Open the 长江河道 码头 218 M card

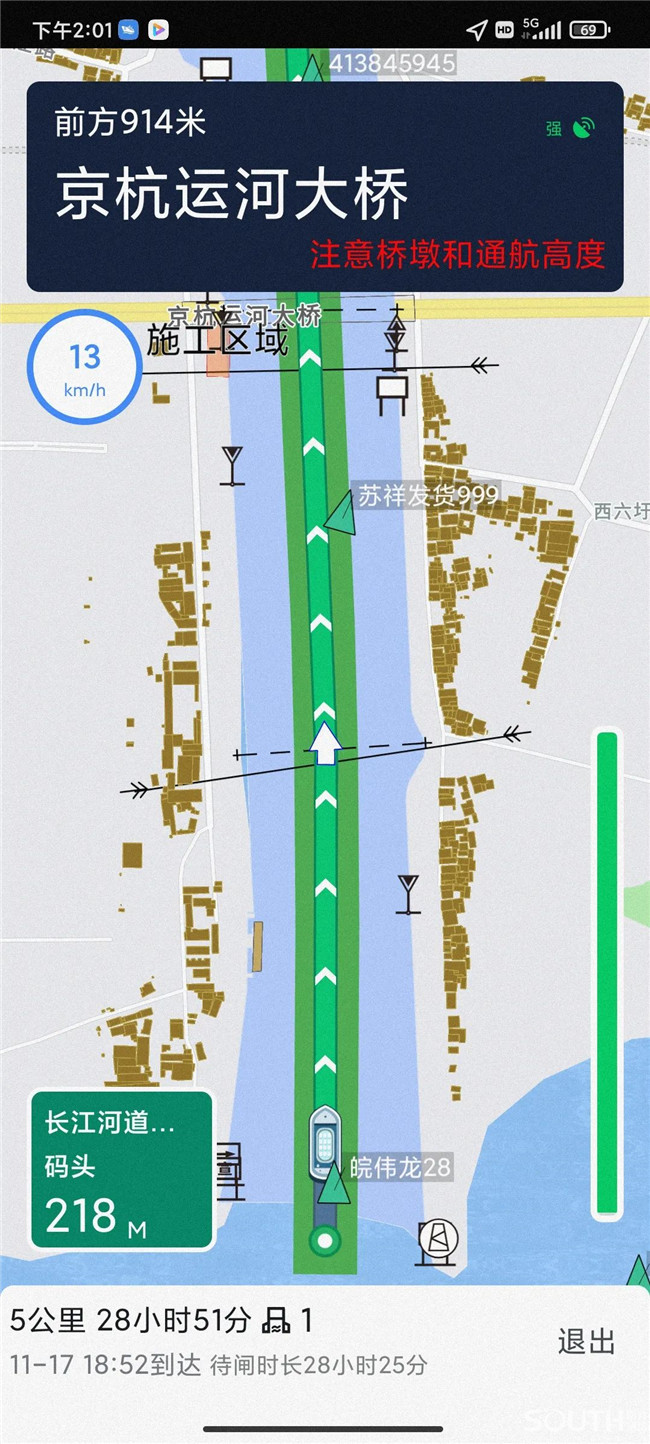pyautogui.click(x=122, y=1169)
